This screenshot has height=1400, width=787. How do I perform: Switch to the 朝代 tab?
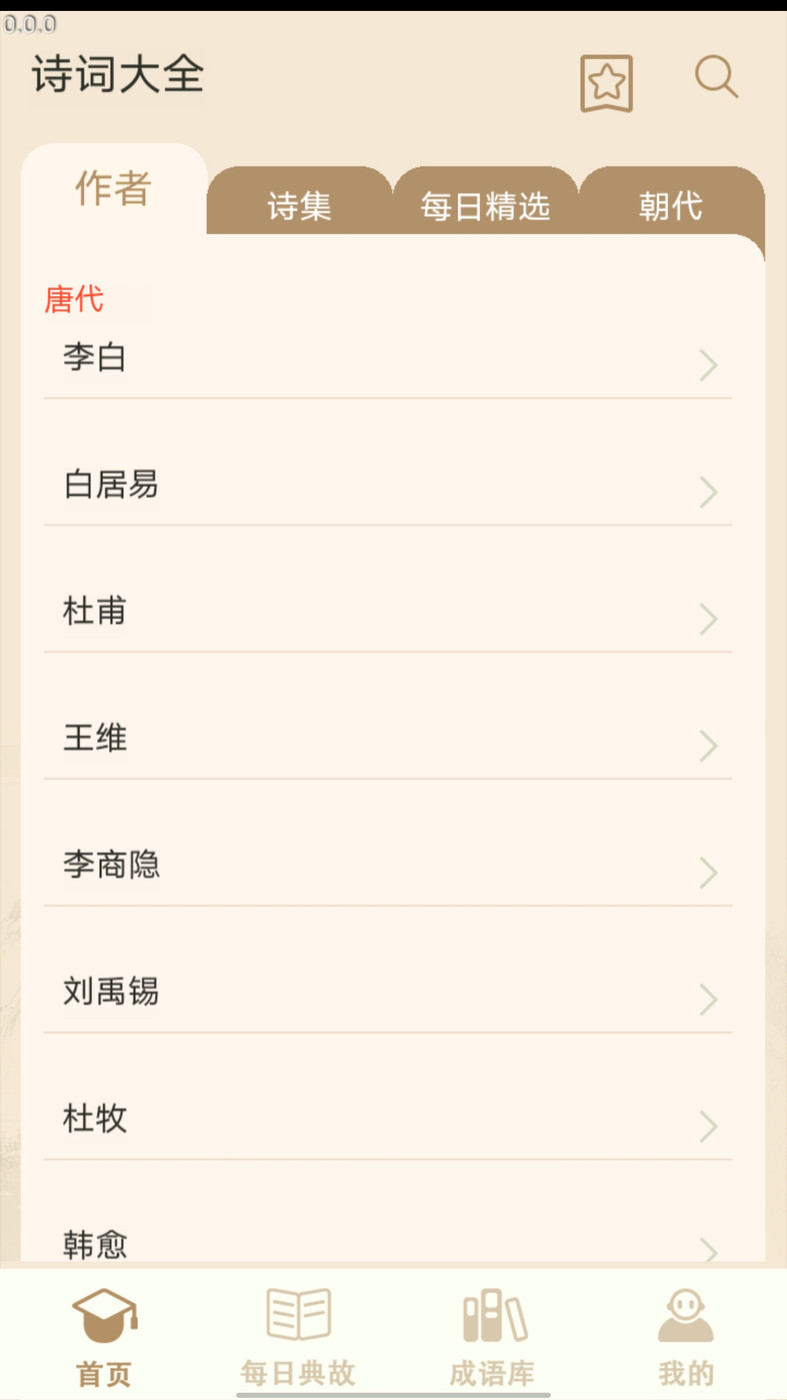[670, 205]
